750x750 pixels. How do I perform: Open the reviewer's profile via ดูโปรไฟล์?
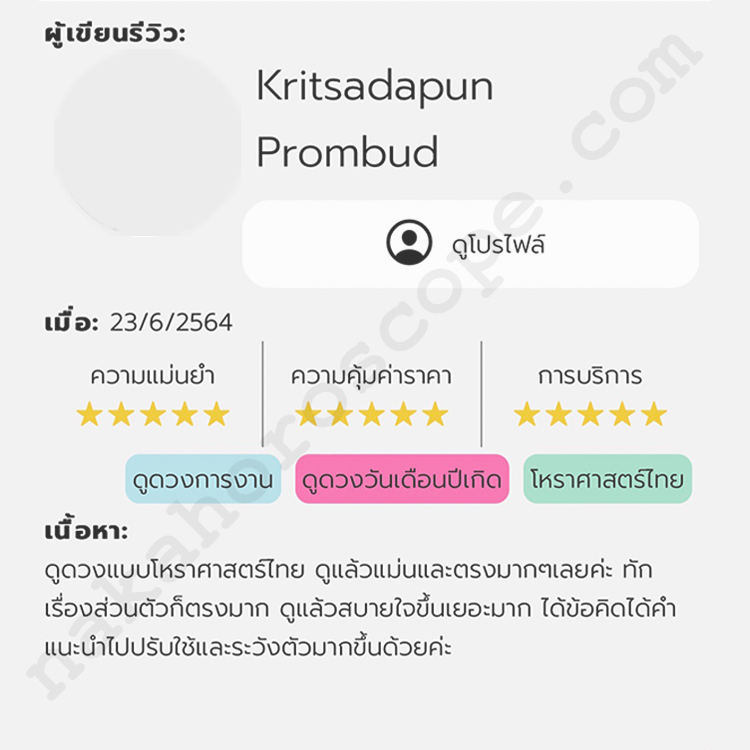pyautogui.click(x=470, y=244)
